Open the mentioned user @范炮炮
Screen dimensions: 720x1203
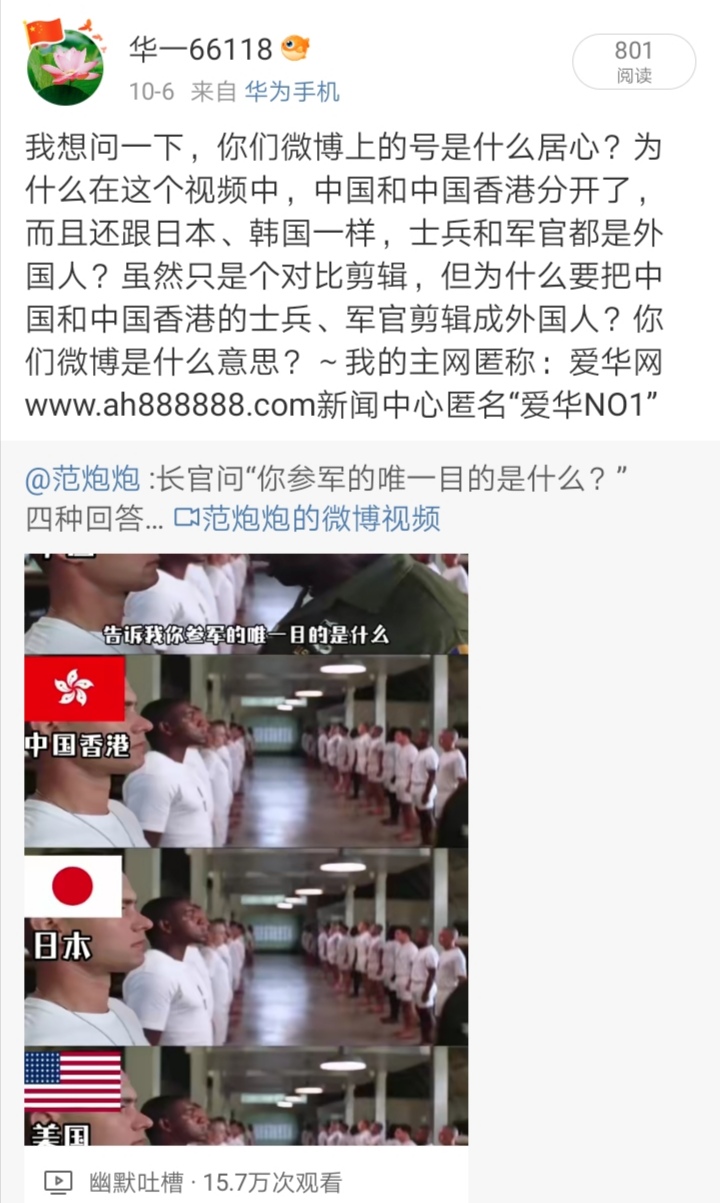83,480
